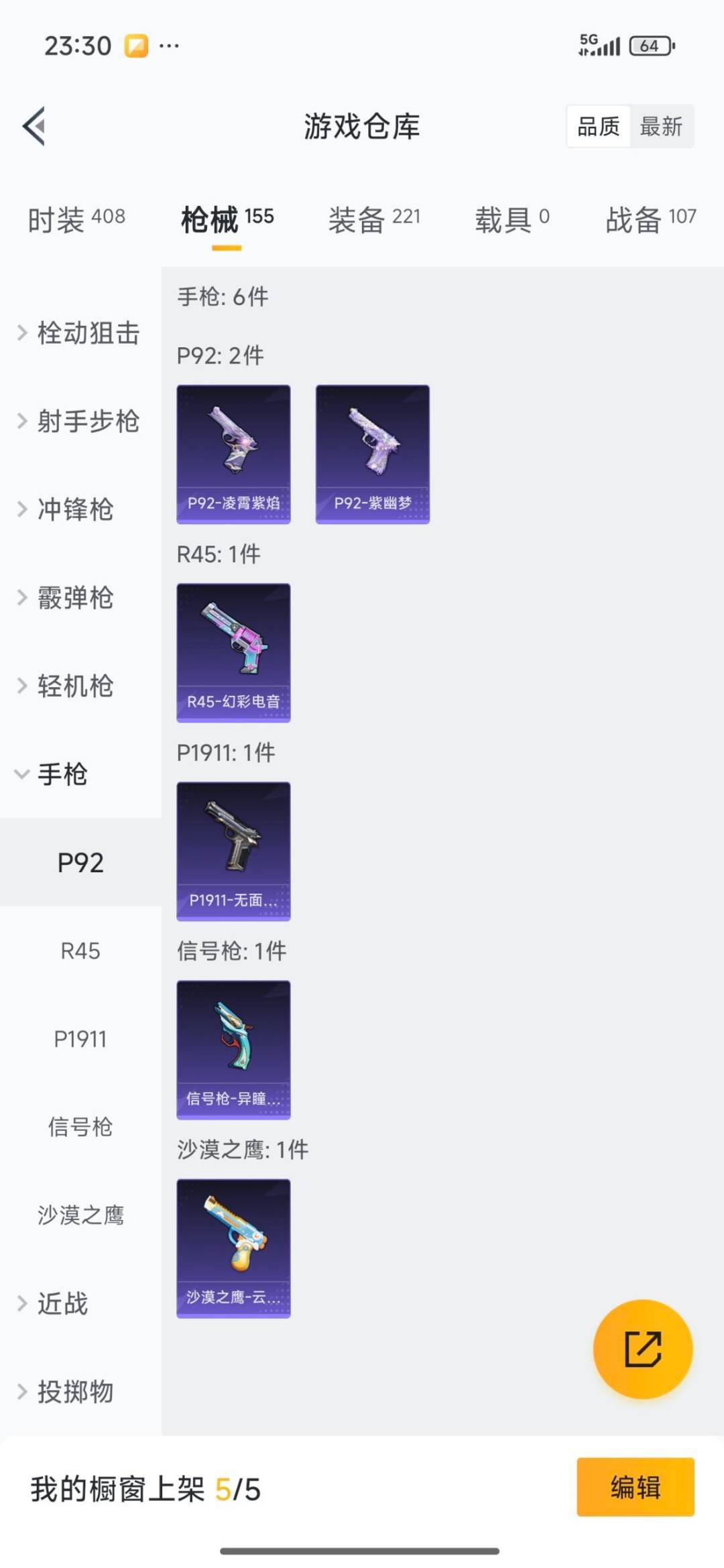Open the share/export floating button
Viewport: 724px width, 1568px height.
(x=642, y=1350)
